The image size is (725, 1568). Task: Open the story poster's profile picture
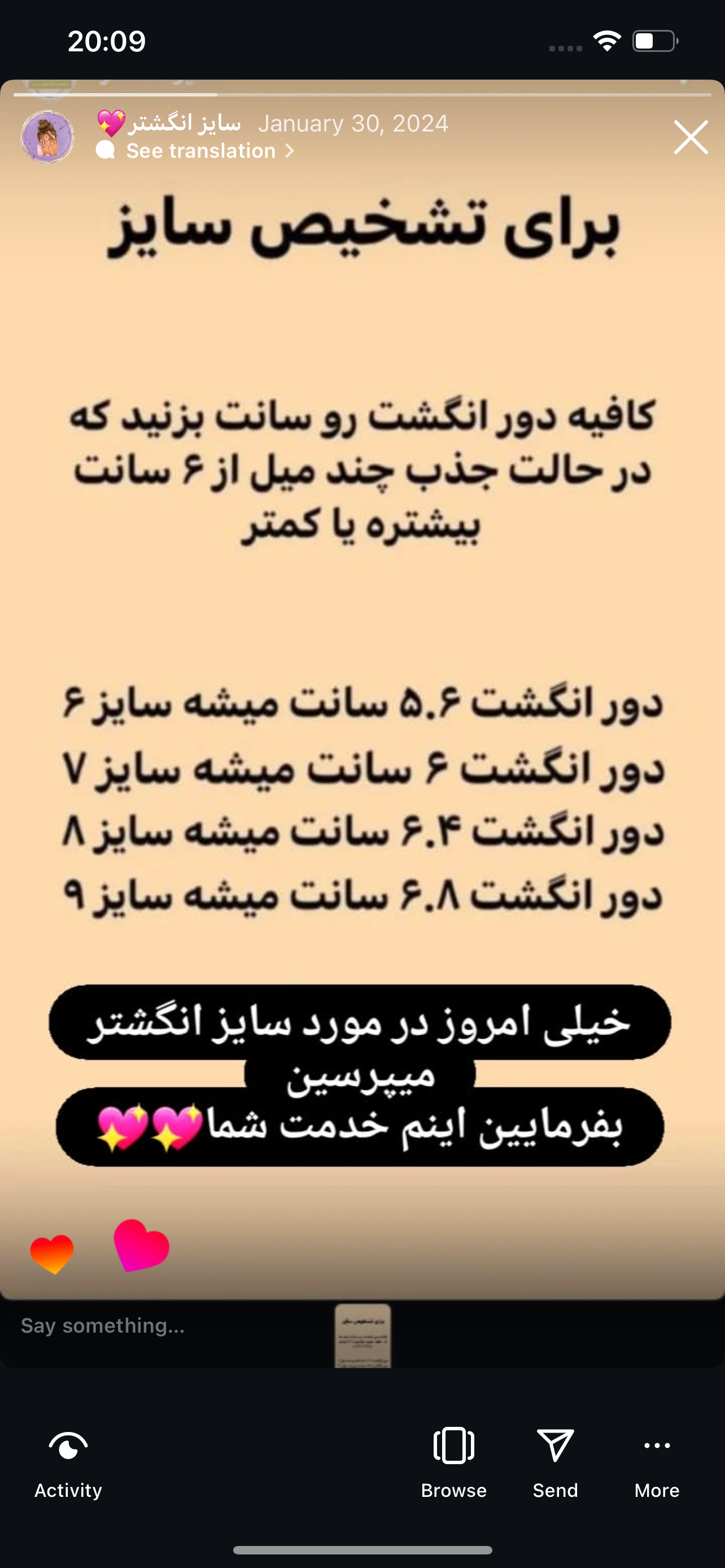pyautogui.click(x=47, y=137)
